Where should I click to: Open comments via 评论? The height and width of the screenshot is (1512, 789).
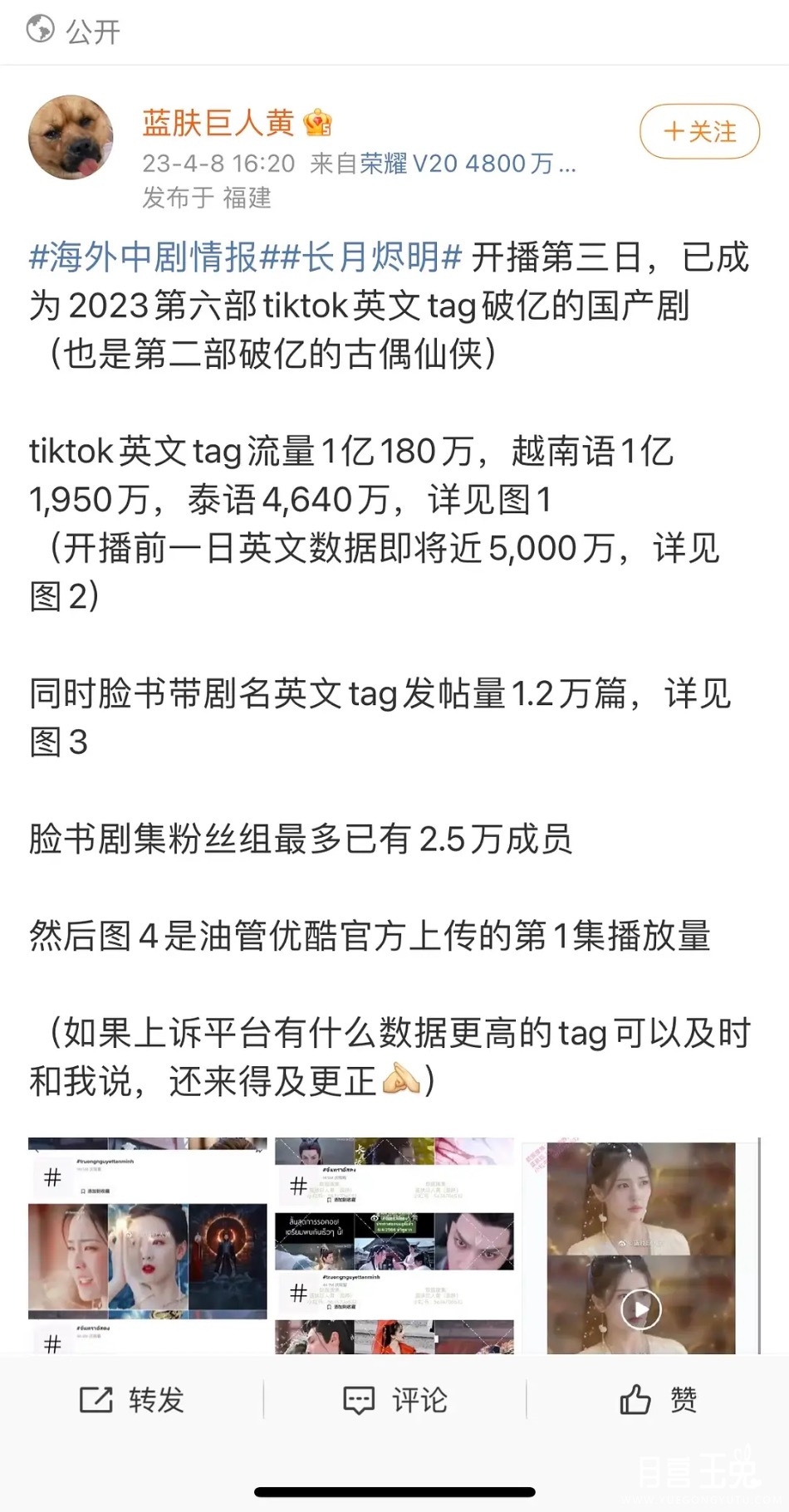click(394, 1400)
